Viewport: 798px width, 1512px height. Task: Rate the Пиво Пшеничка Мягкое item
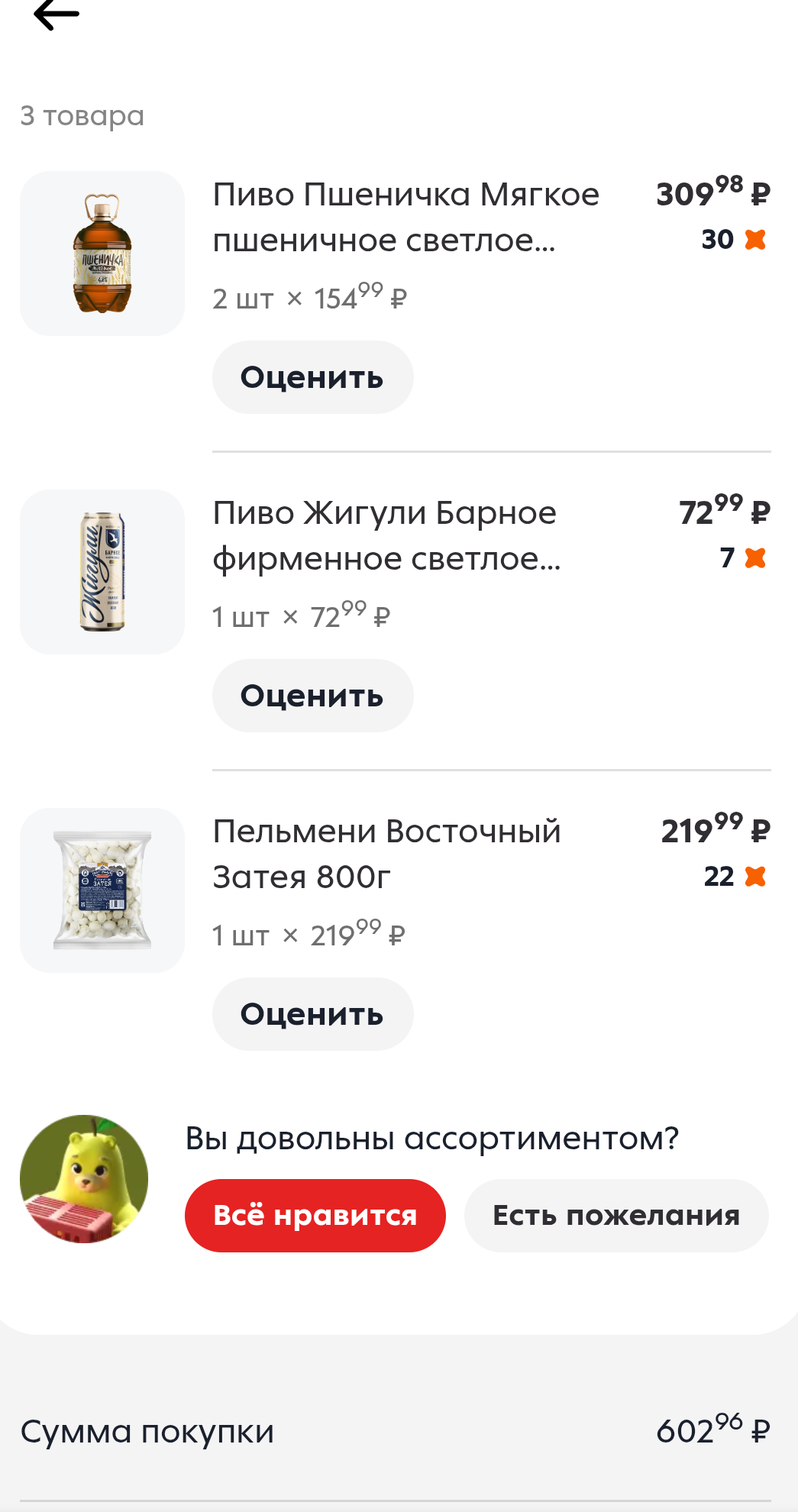point(312,377)
